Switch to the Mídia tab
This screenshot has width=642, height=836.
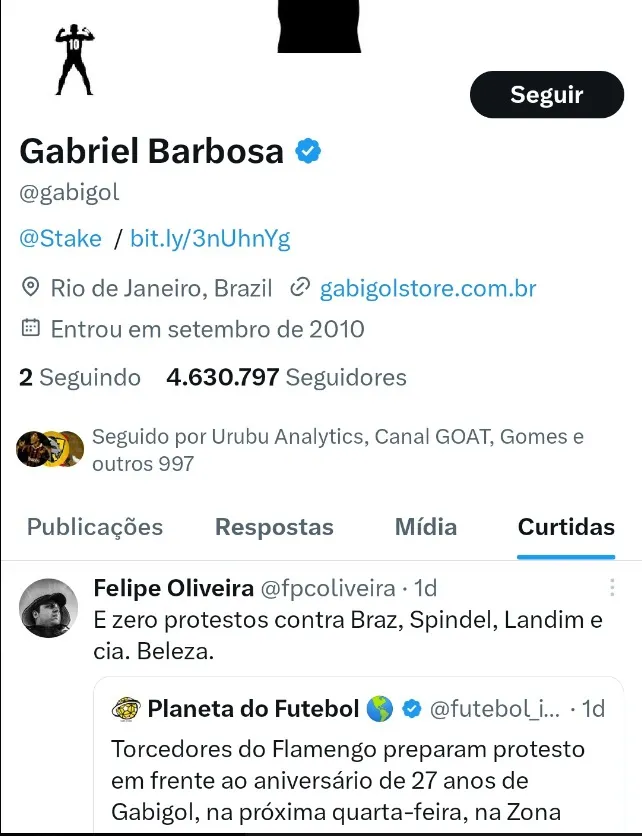426,527
